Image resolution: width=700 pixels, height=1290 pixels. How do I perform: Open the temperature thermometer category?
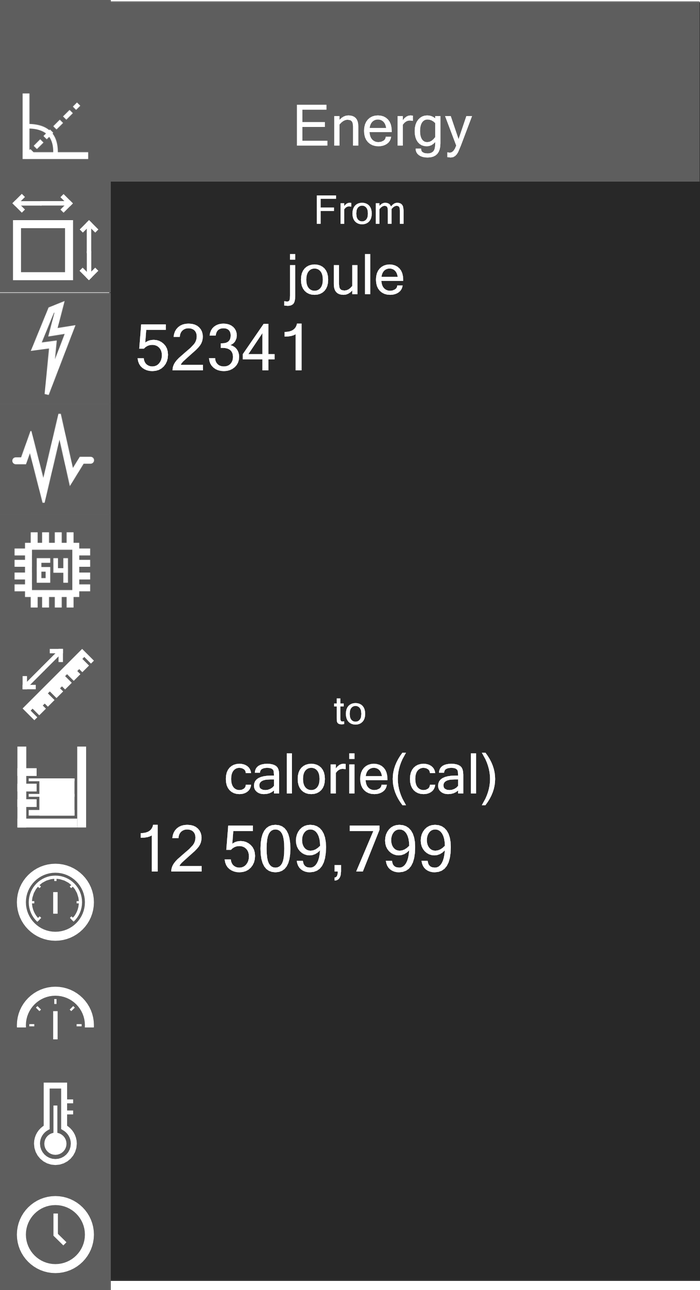(x=56, y=1124)
